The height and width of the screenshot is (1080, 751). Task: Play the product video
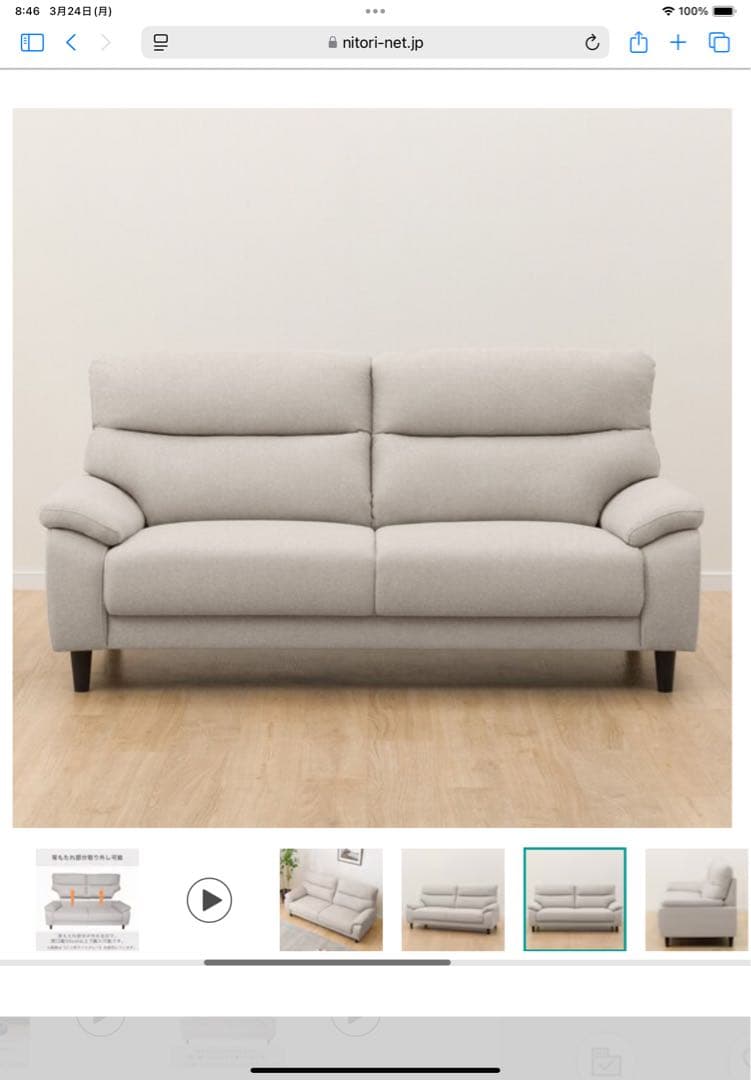(209, 900)
